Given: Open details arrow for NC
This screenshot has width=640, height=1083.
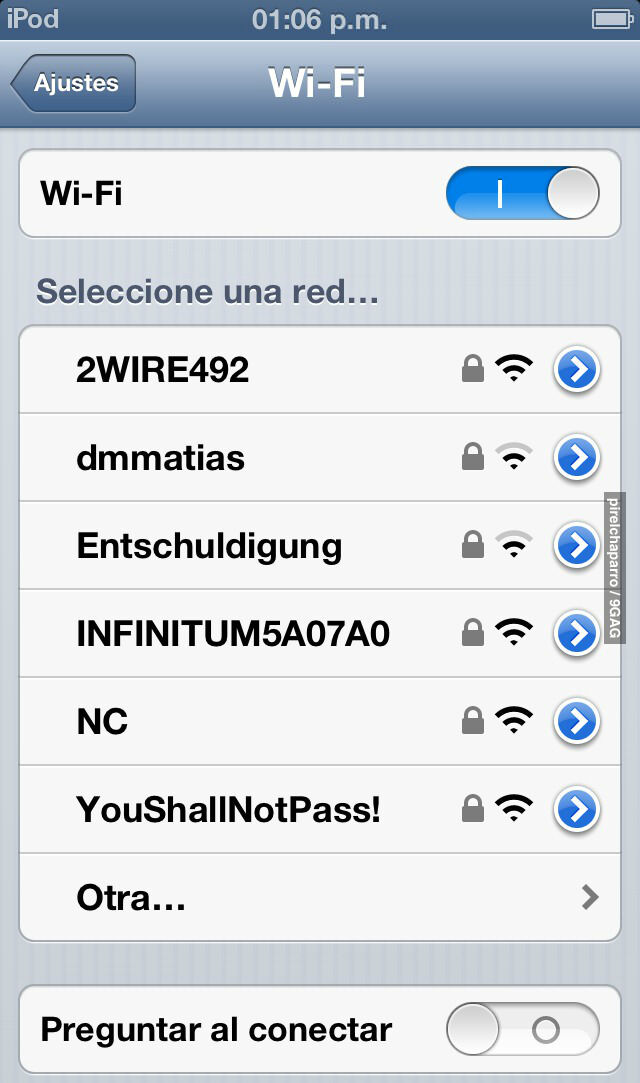Looking at the screenshot, I should [577, 721].
